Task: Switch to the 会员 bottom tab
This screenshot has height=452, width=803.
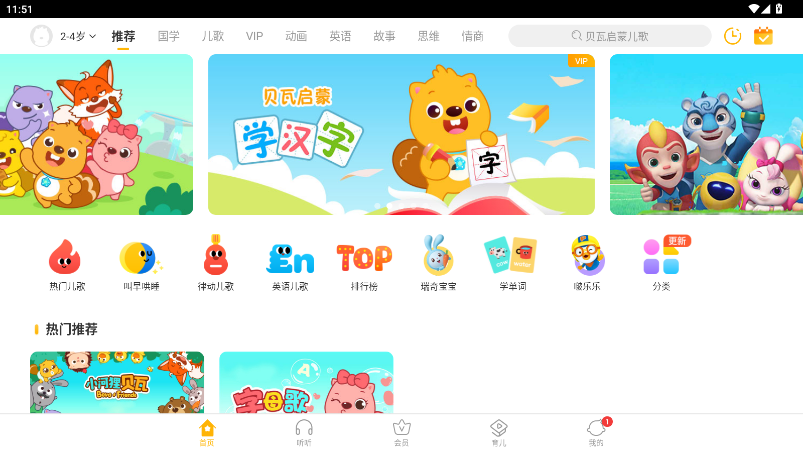Action: click(401, 432)
